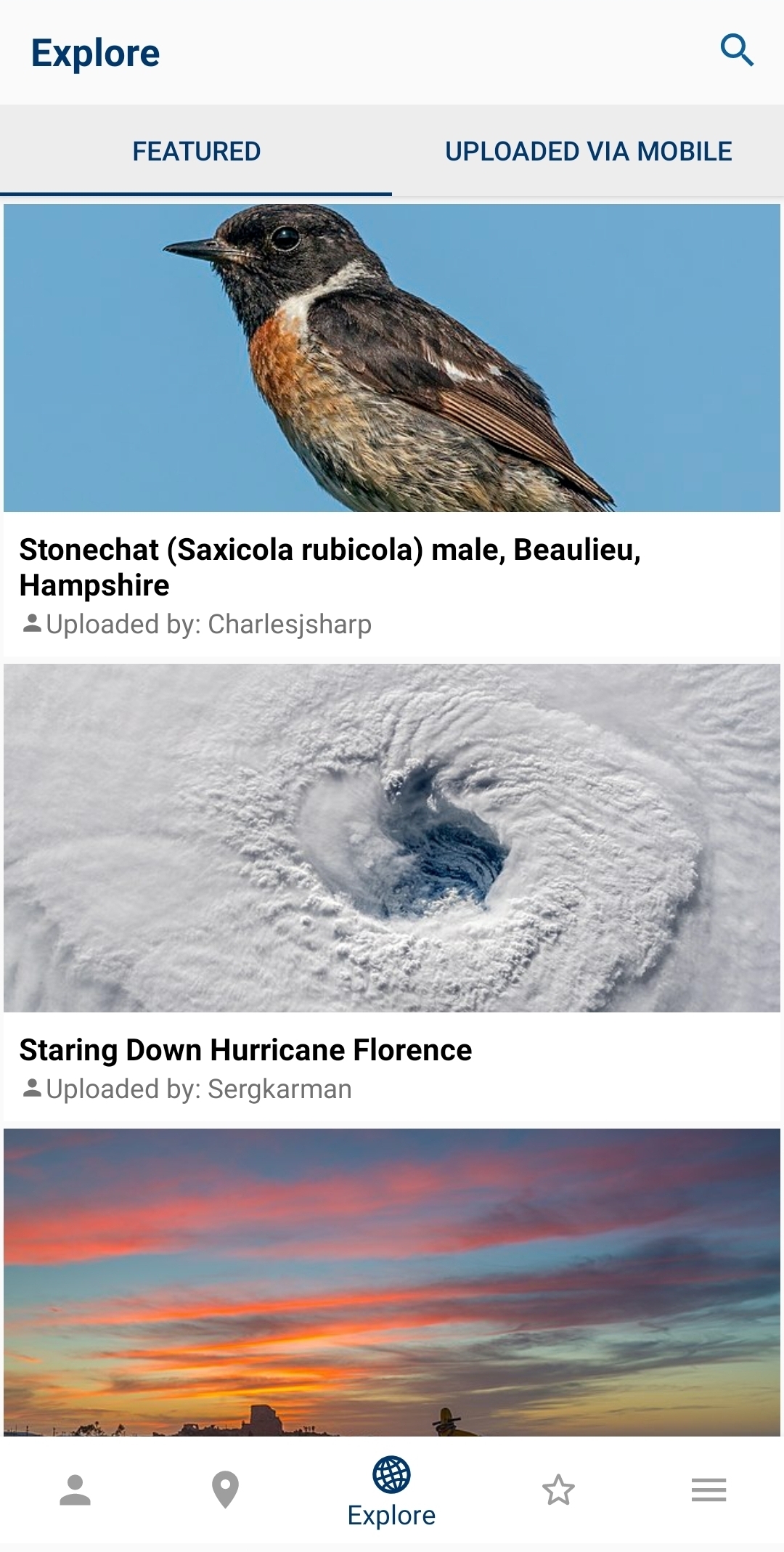Switch to Uploaded via Mobile tab
Viewport: 784px width, 1552px height.
click(588, 151)
